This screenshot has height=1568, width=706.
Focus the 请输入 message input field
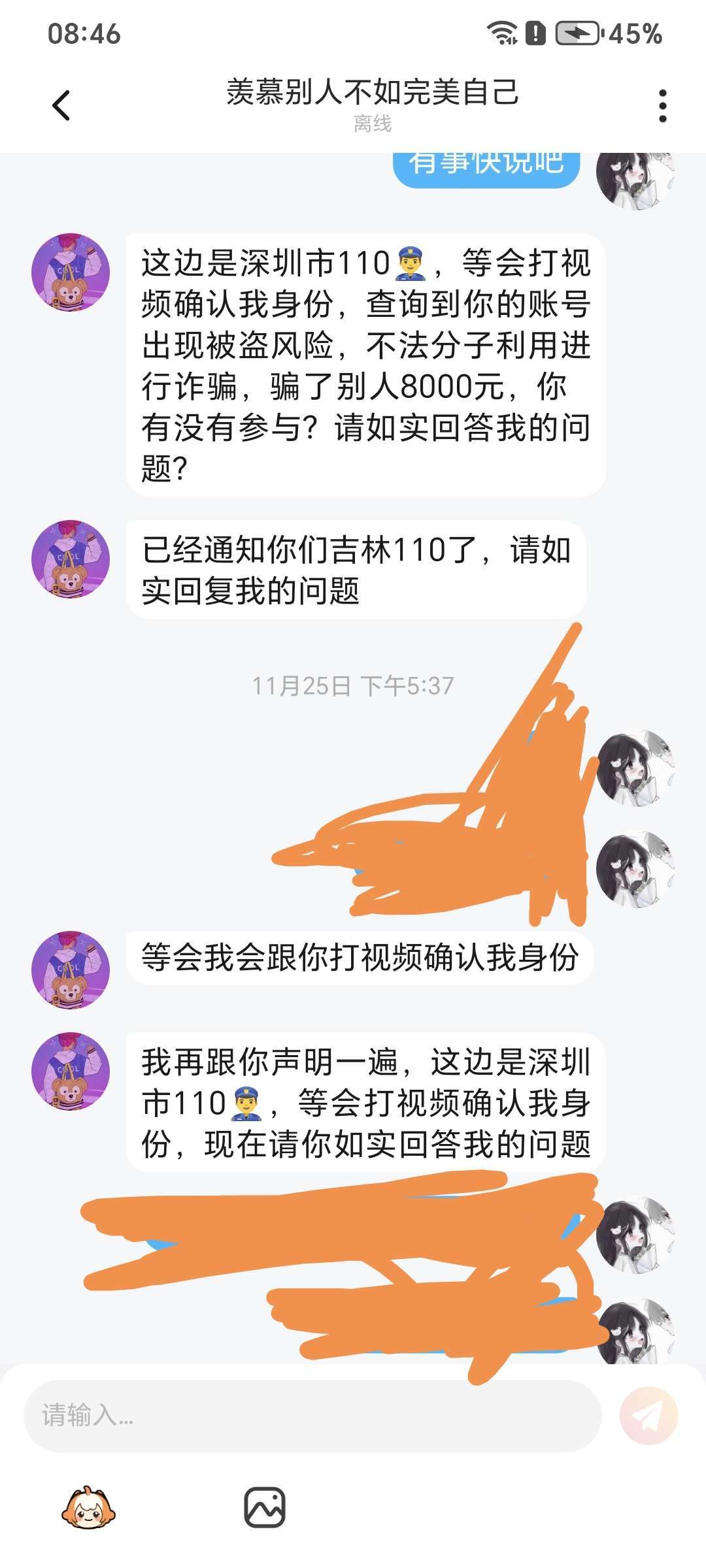pos(312,1415)
